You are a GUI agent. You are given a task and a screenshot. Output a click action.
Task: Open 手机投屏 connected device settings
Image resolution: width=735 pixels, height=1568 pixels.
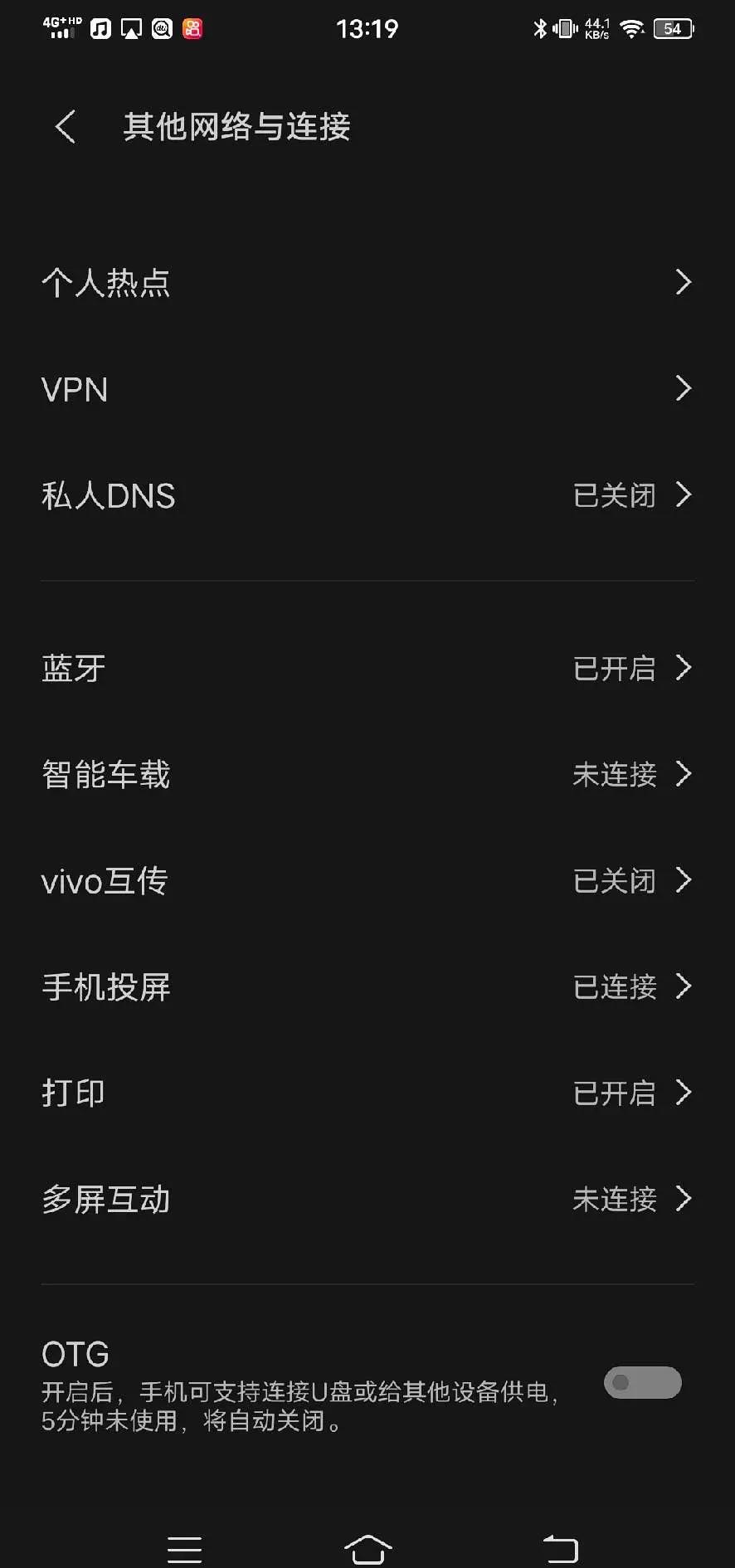tap(367, 986)
